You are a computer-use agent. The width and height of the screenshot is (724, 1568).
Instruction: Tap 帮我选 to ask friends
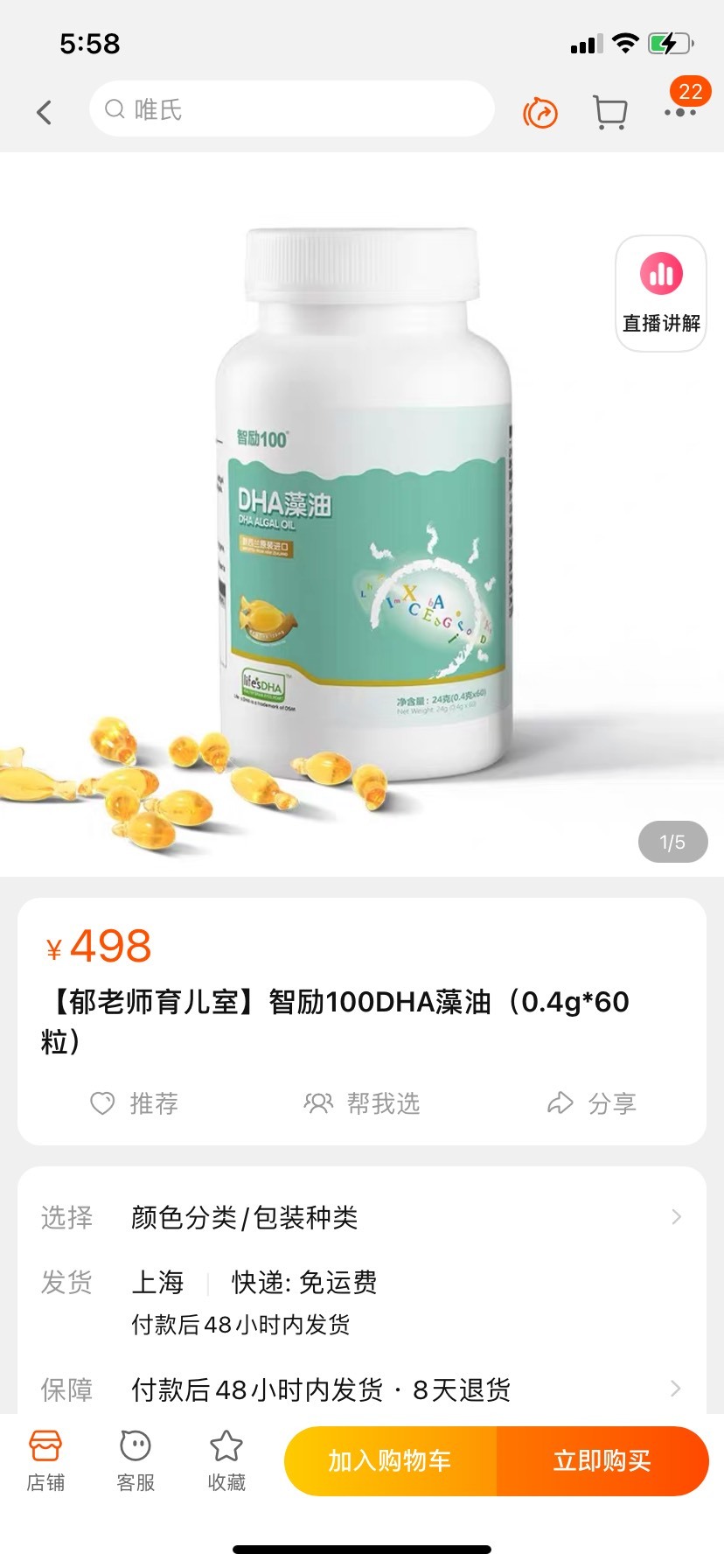[x=362, y=1103]
